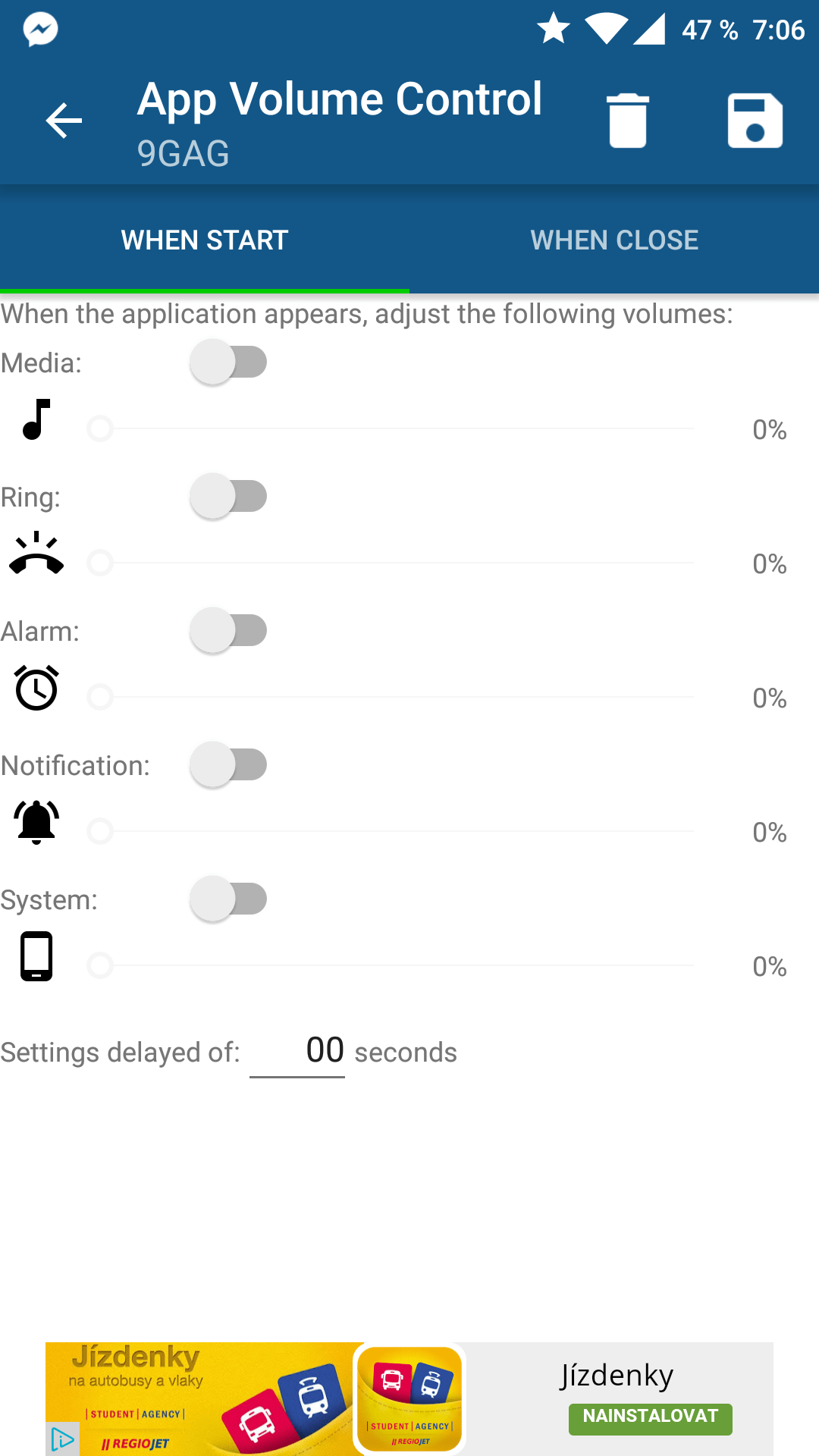Turn on the Ring volume switch
Viewport: 819px width, 1456px height.
tap(229, 496)
